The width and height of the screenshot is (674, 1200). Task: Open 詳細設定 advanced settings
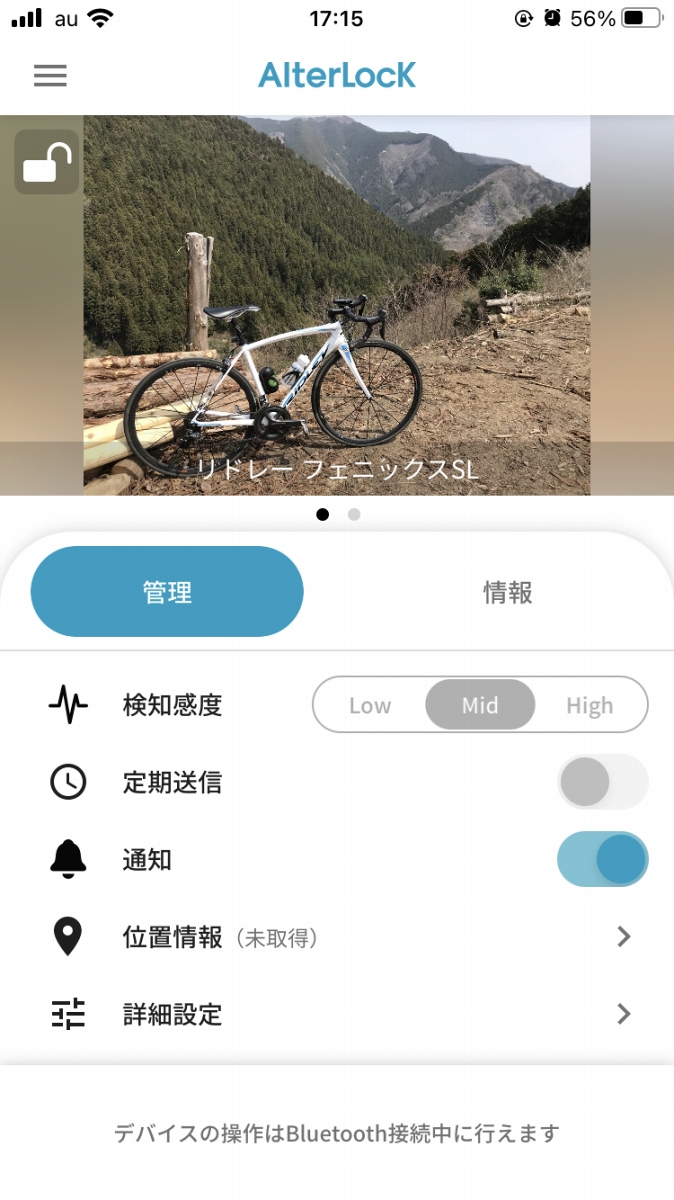pos(337,1014)
